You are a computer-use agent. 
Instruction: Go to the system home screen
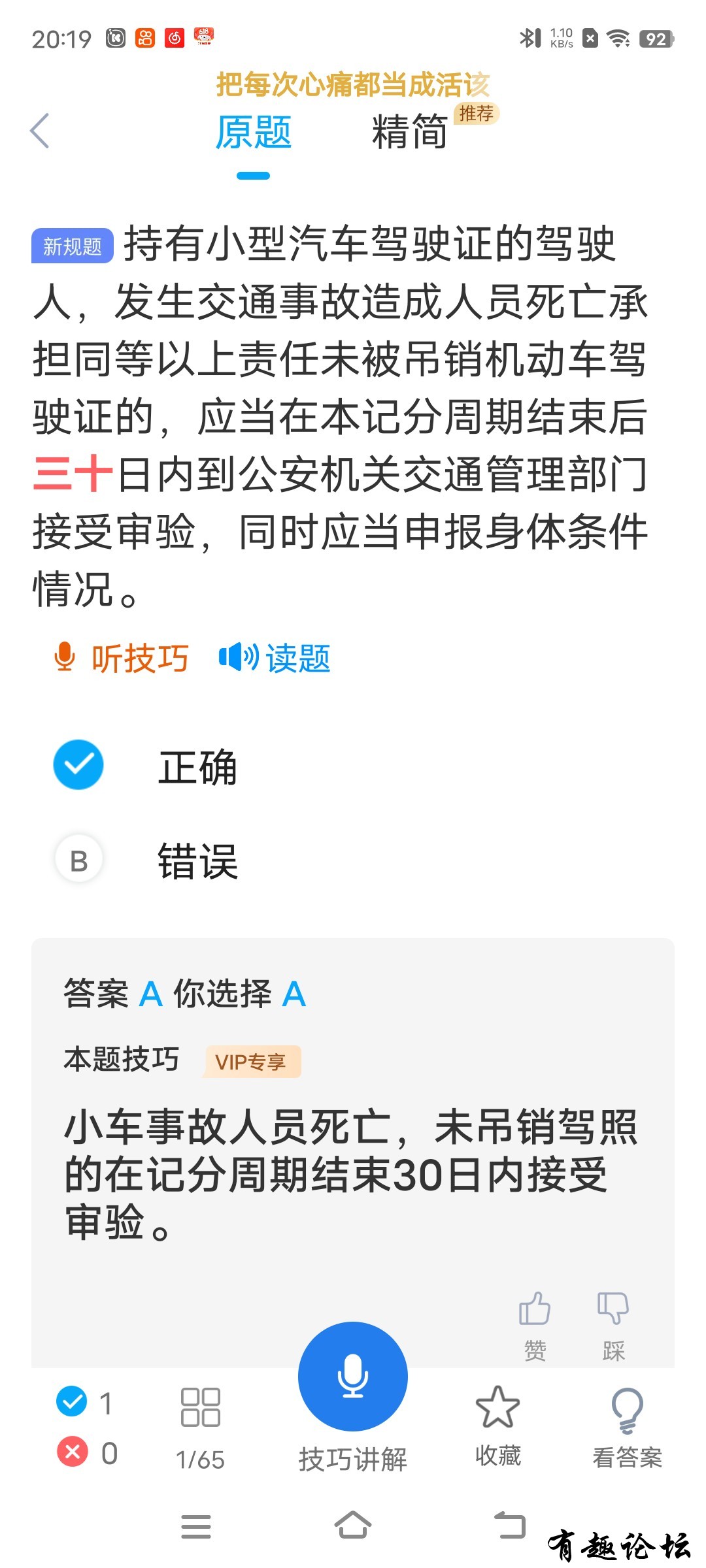(353, 1526)
